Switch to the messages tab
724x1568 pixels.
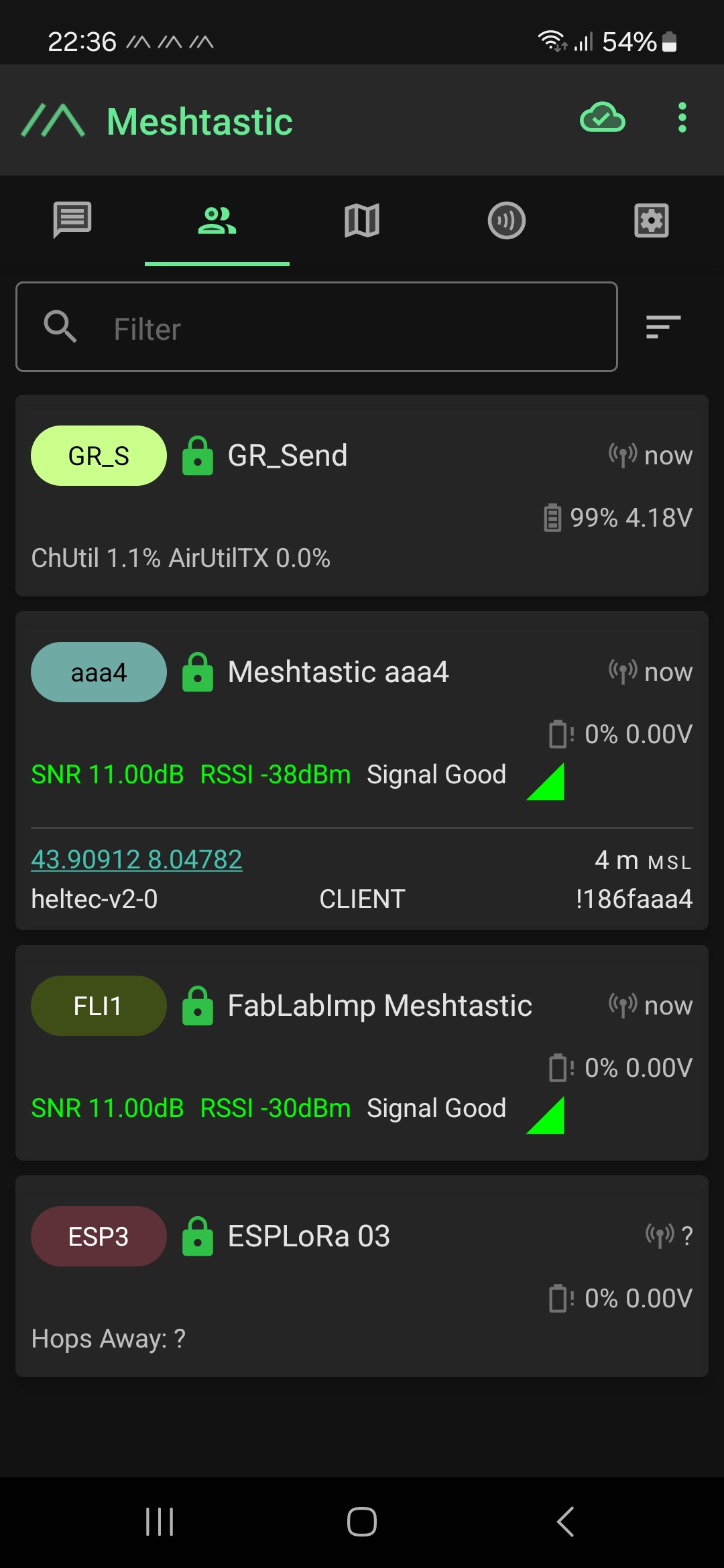(72, 220)
